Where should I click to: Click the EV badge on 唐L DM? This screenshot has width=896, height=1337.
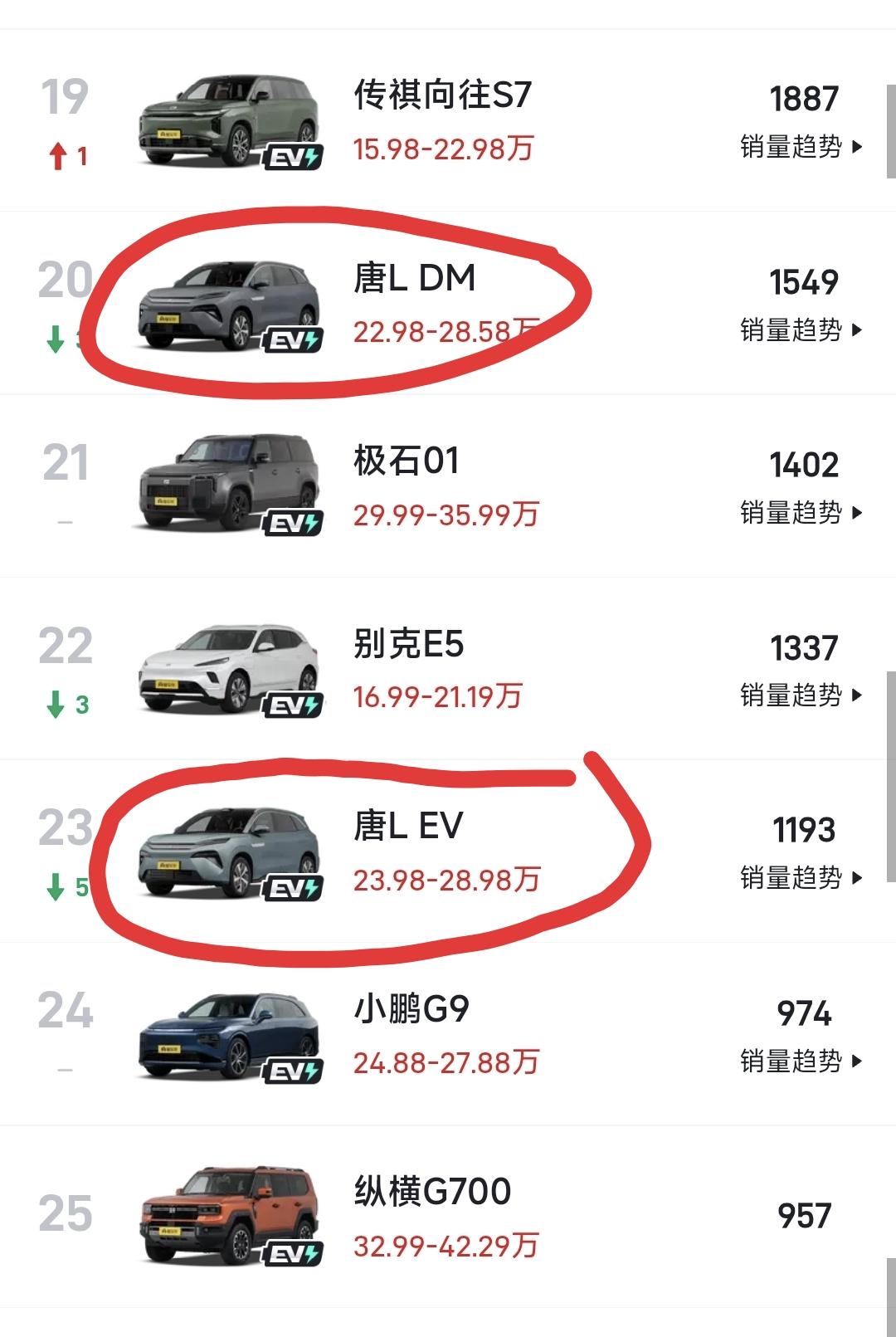click(x=292, y=339)
